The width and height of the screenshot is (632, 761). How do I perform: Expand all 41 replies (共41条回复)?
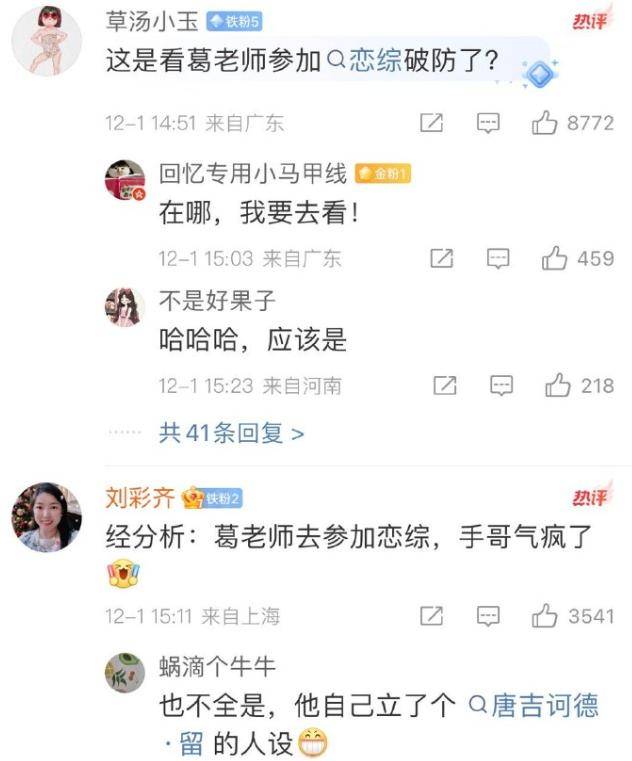[231, 433]
